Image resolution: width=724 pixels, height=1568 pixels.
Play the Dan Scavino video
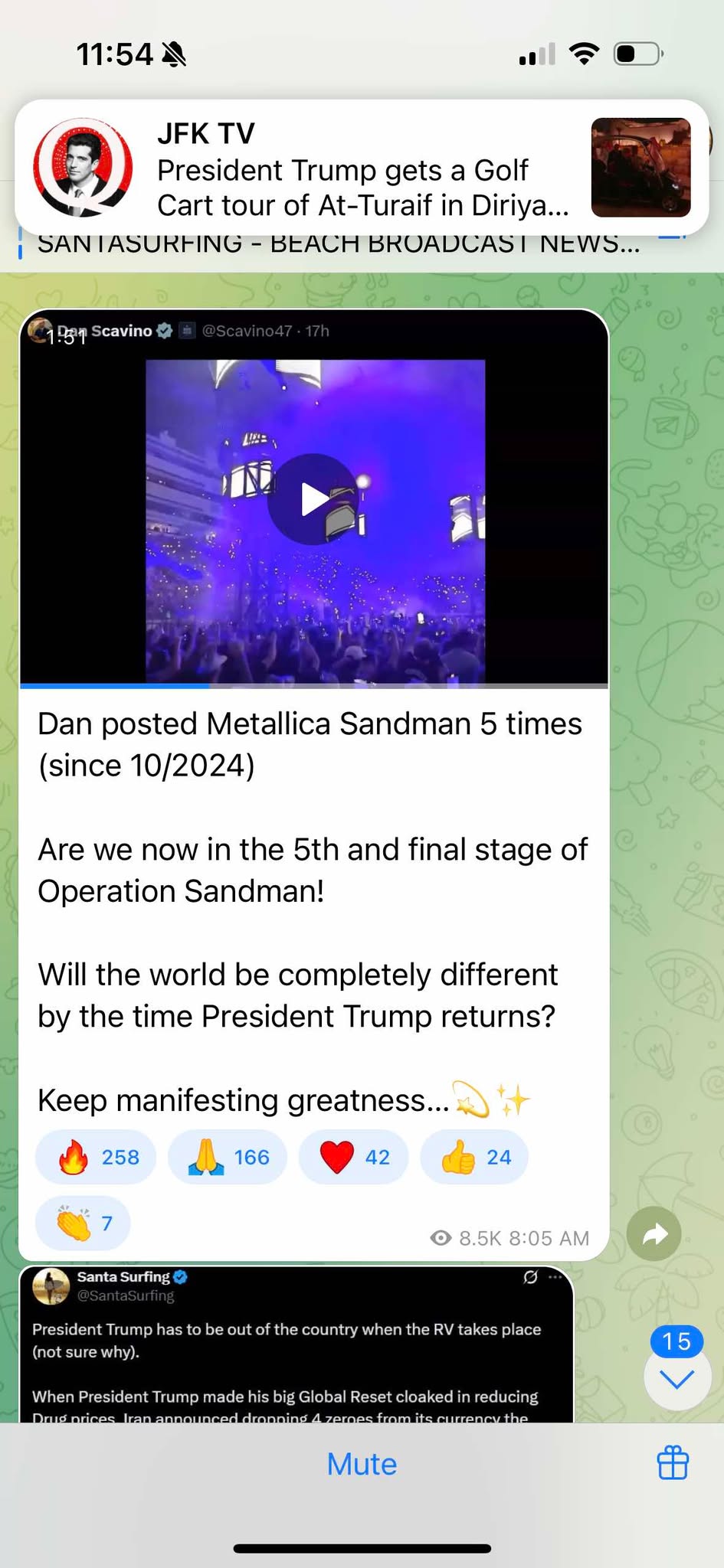313,499
